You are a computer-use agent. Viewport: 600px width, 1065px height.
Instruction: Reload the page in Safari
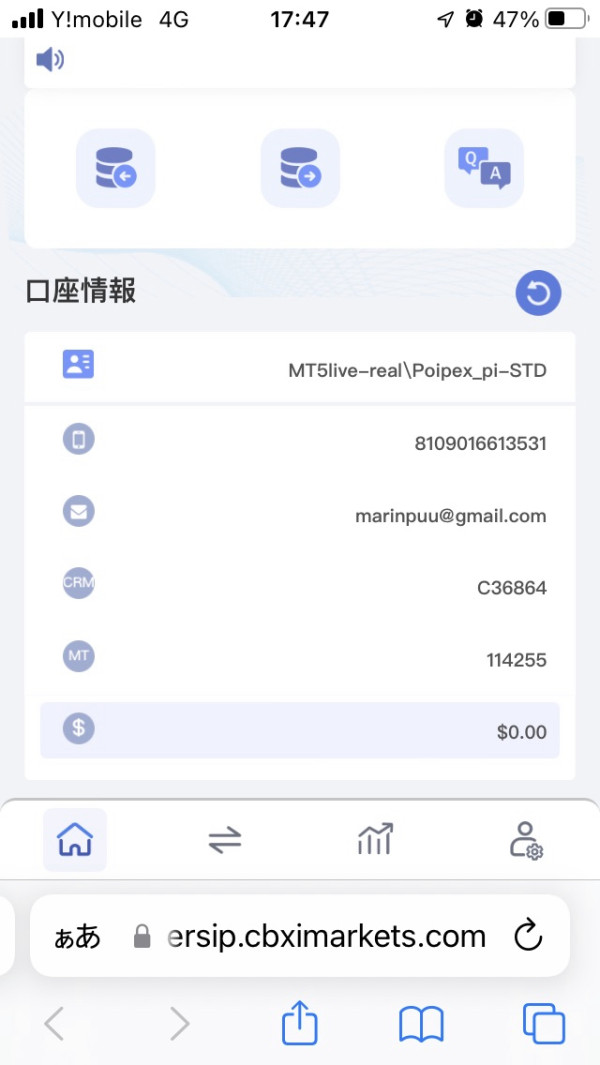click(x=528, y=937)
